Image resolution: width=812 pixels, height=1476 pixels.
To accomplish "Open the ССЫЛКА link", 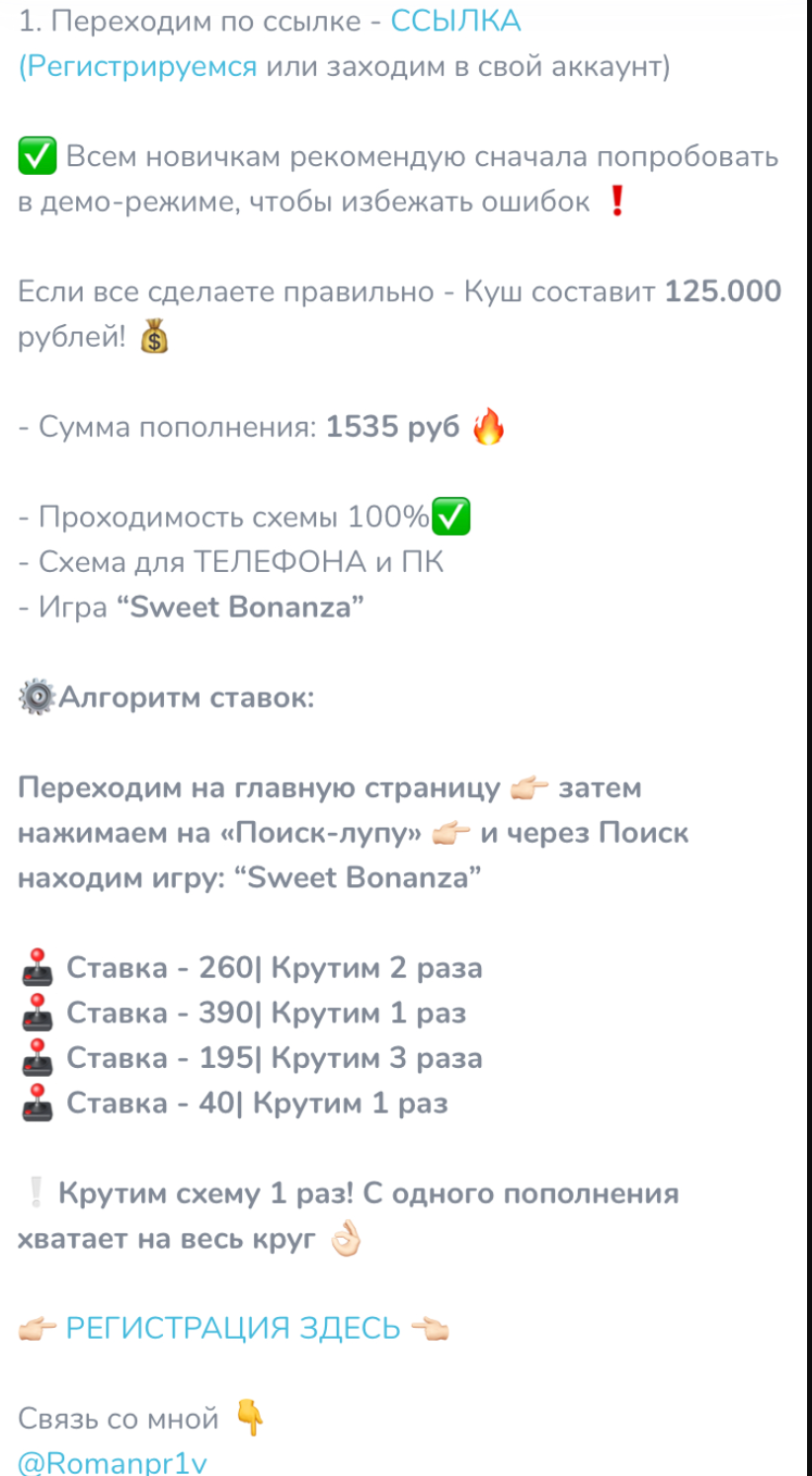I will (455, 21).
